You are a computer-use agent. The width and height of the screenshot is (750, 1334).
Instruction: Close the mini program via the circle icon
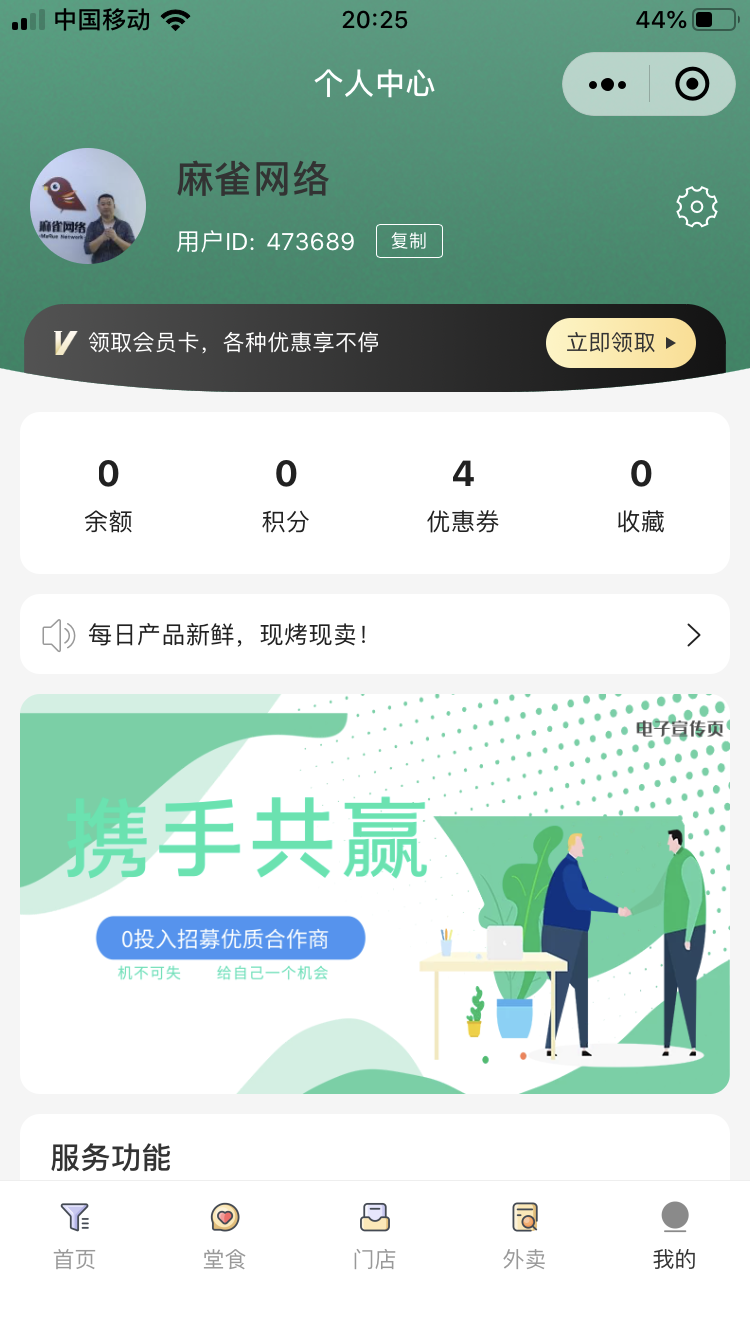[692, 84]
